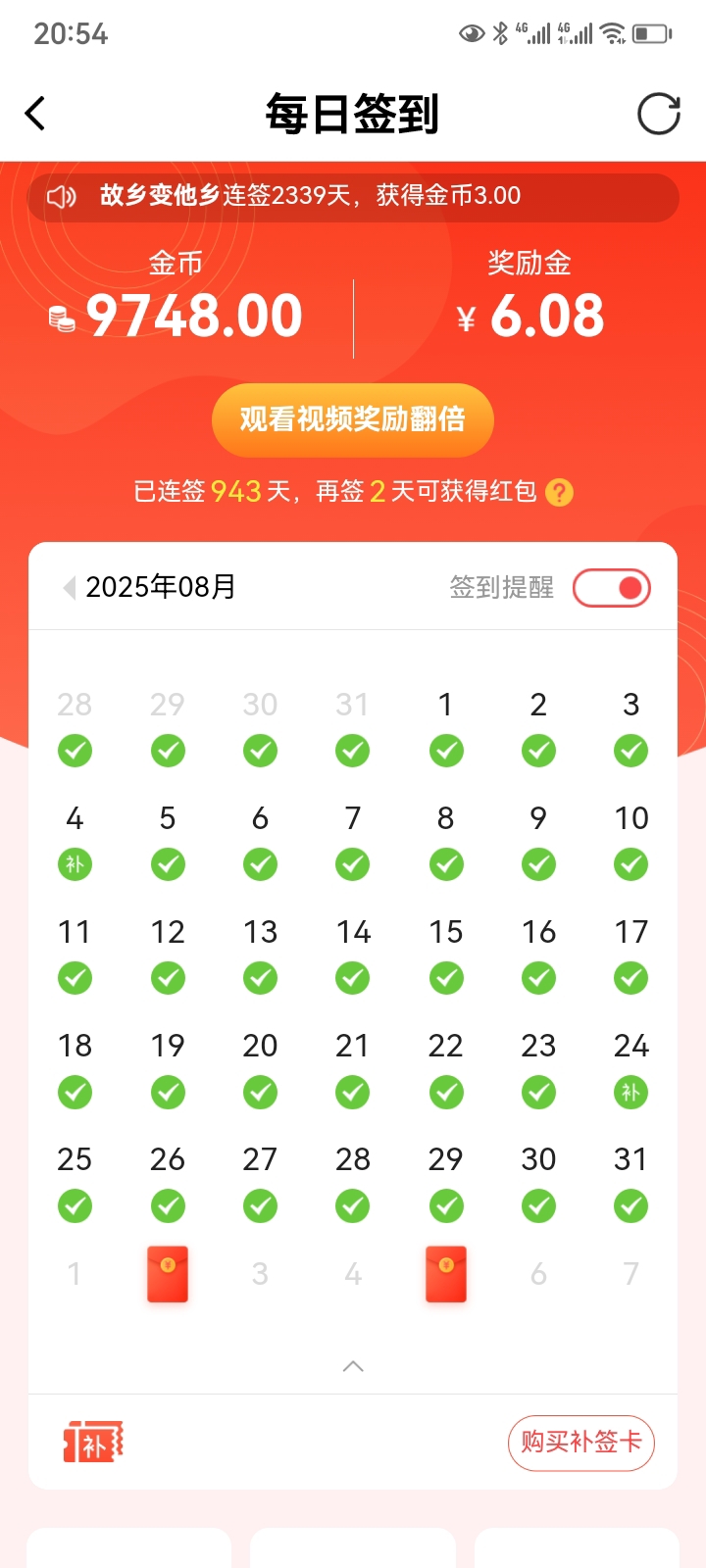Go to previous month from 2025年08月
The image size is (706, 1568).
(69, 587)
